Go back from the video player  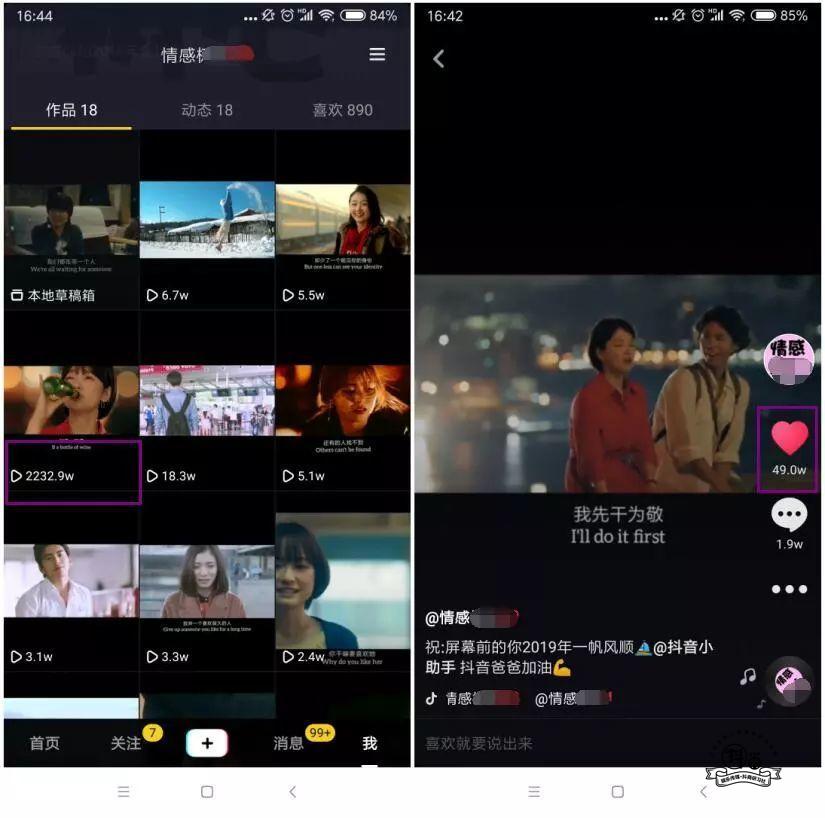[438, 59]
